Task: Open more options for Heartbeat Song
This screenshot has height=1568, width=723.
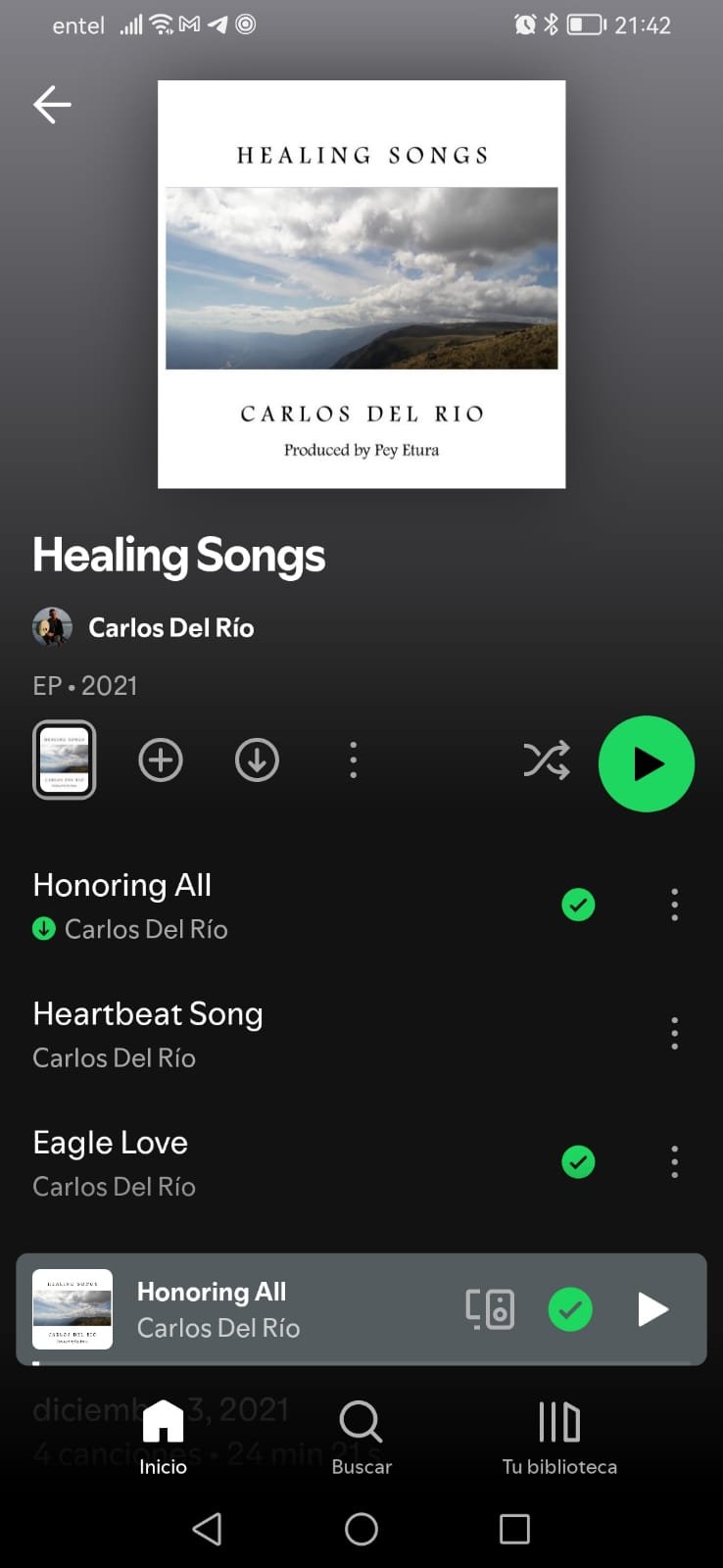Action: point(674,1033)
